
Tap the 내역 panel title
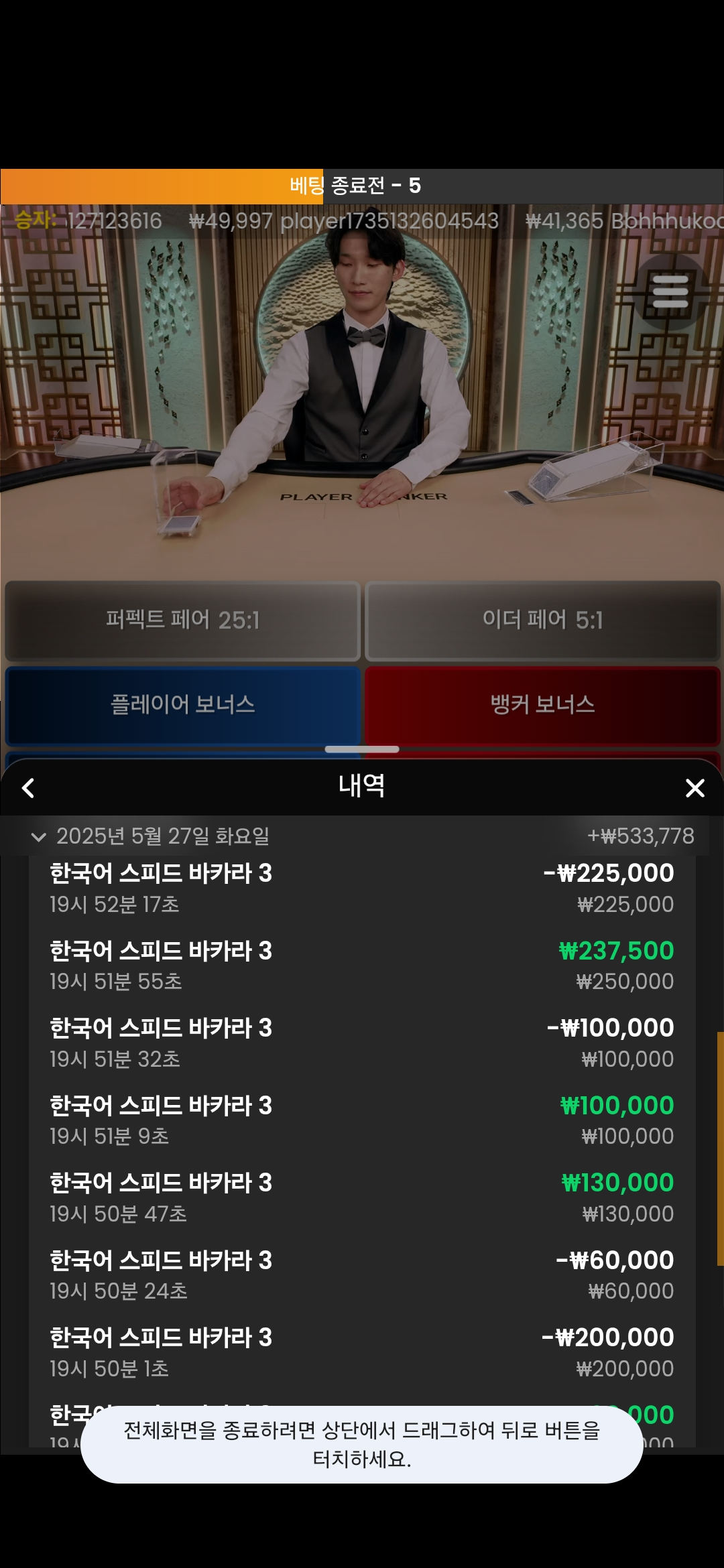pos(362,789)
